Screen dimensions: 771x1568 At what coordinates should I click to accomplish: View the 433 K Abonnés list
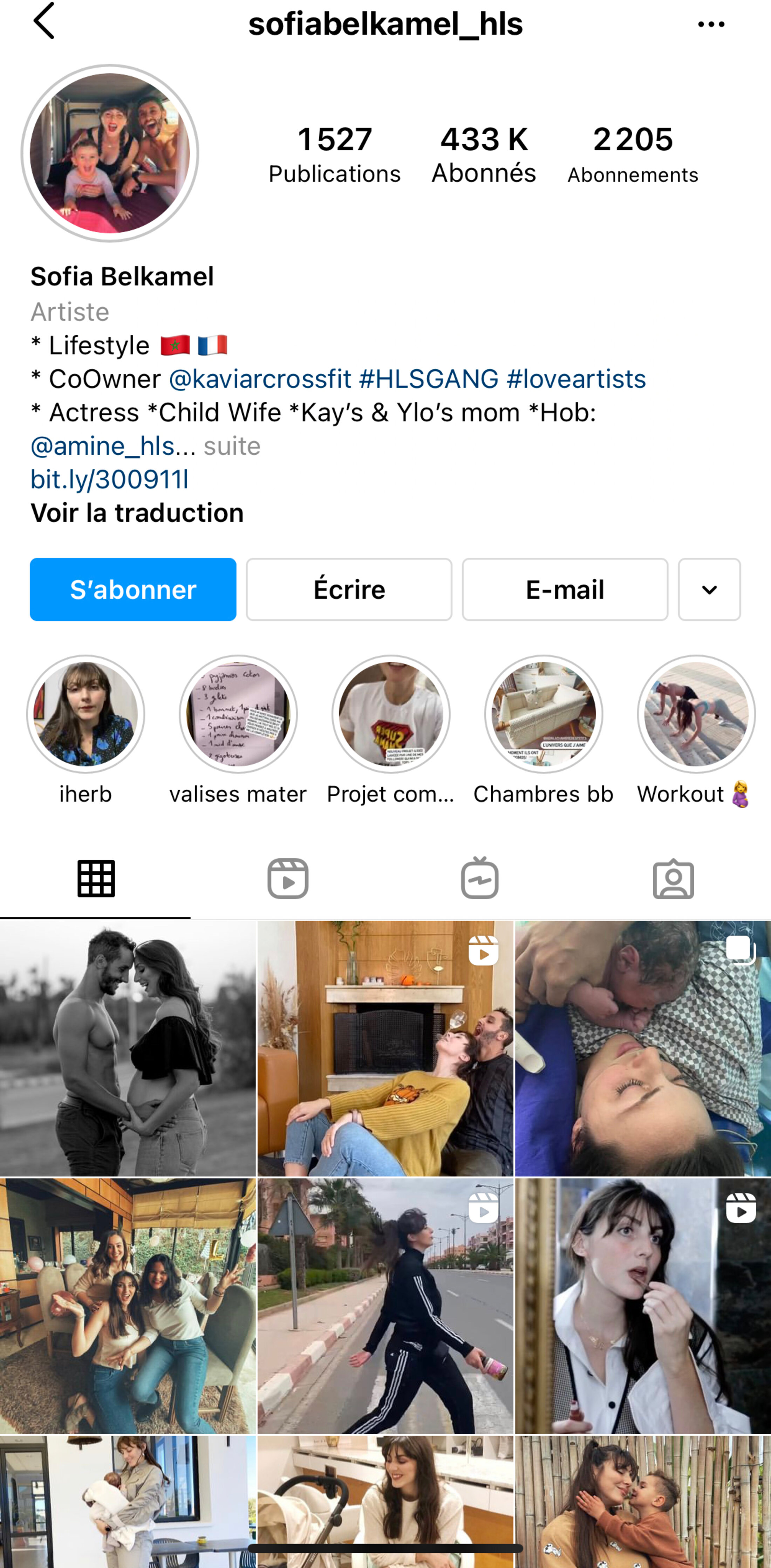(x=484, y=154)
